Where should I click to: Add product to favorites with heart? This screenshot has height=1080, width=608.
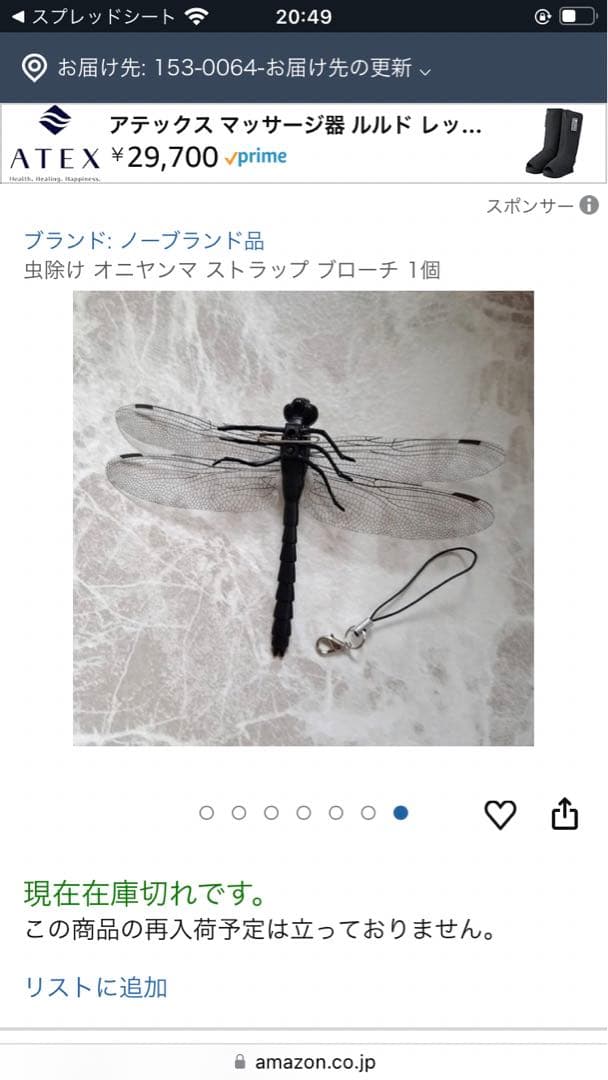(x=500, y=814)
